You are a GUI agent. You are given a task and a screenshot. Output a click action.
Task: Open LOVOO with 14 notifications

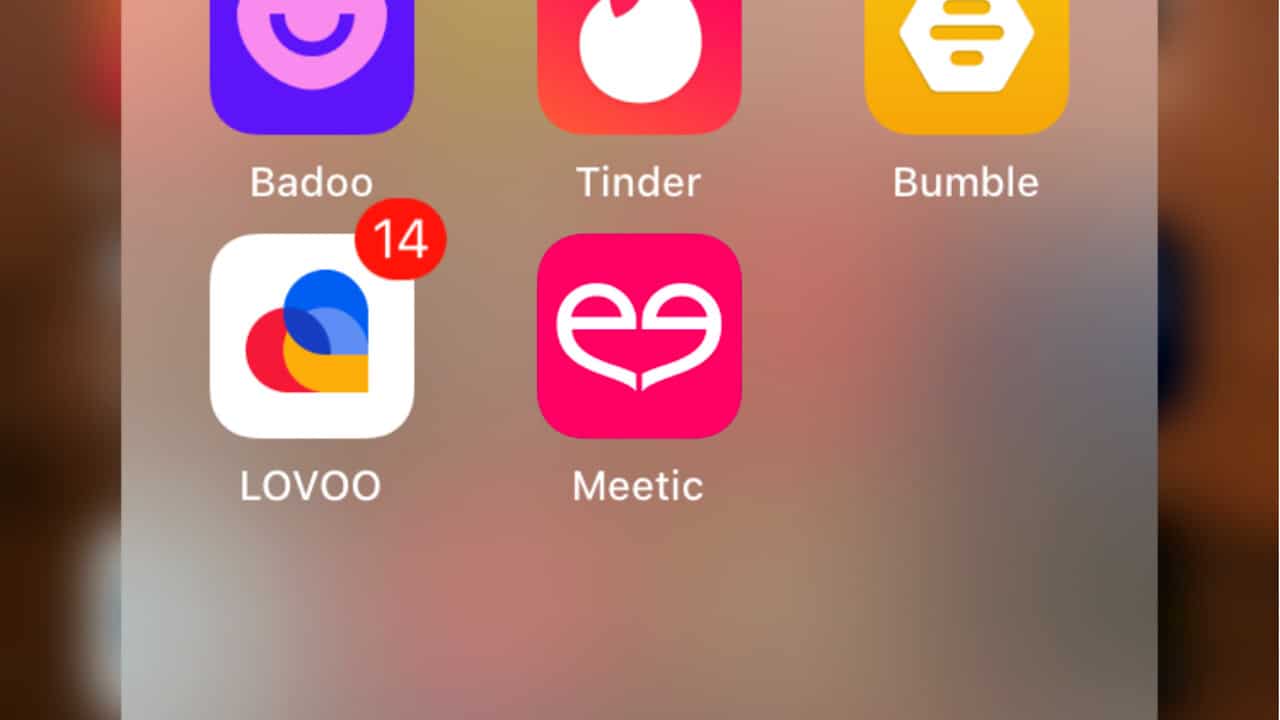click(311, 336)
